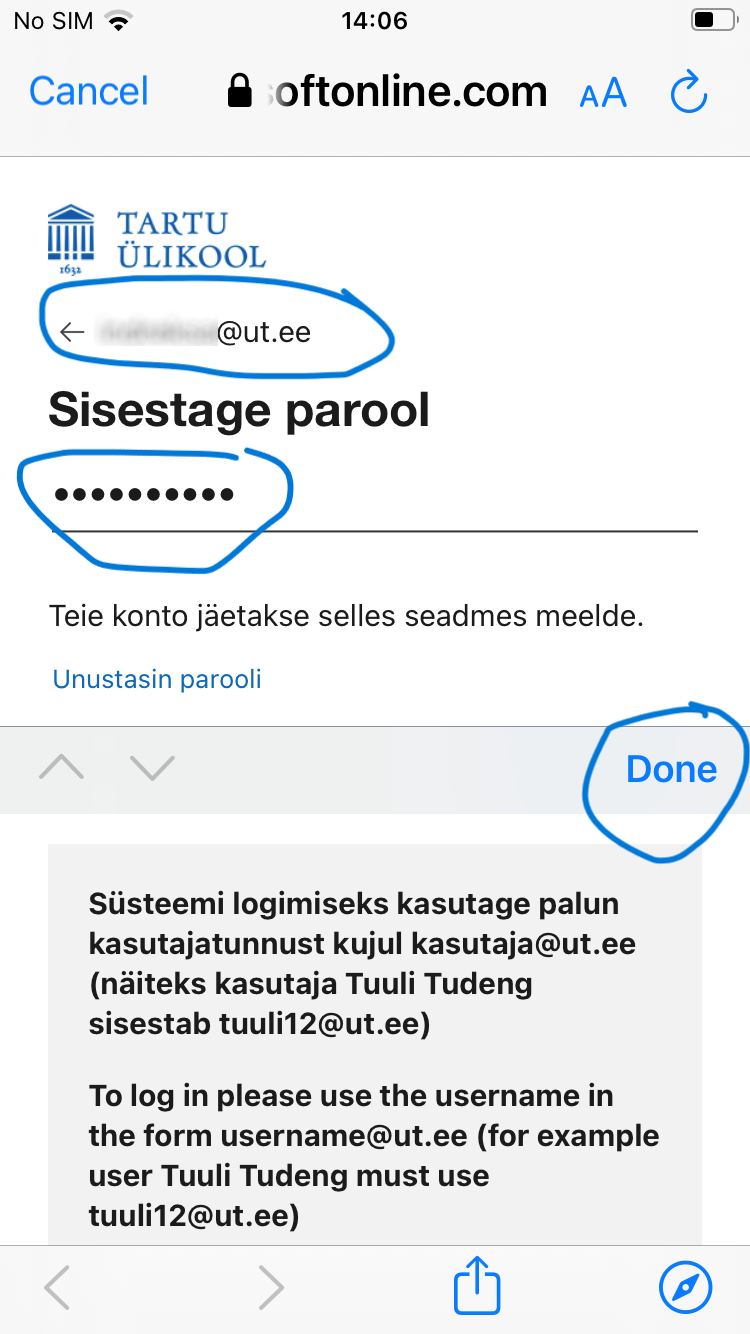750x1334 pixels.
Task: Open the AA text size menu
Action: tap(603, 94)
